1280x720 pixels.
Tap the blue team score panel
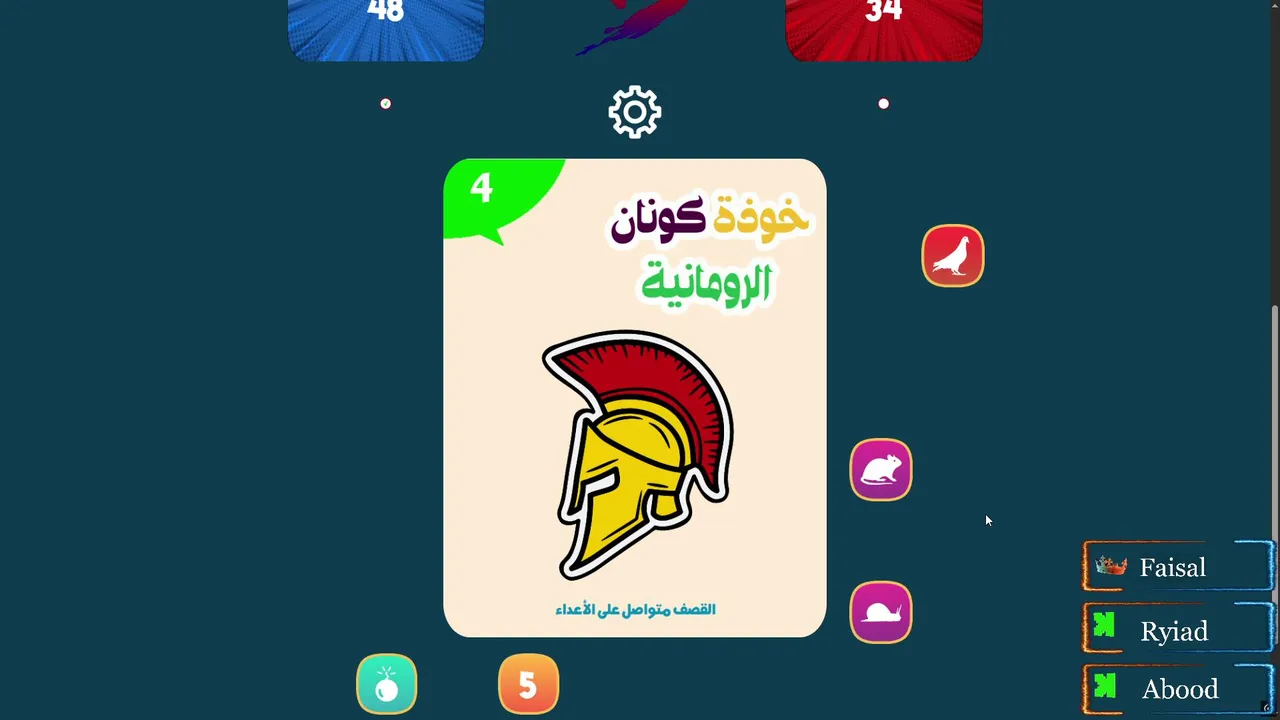point(386,28)
